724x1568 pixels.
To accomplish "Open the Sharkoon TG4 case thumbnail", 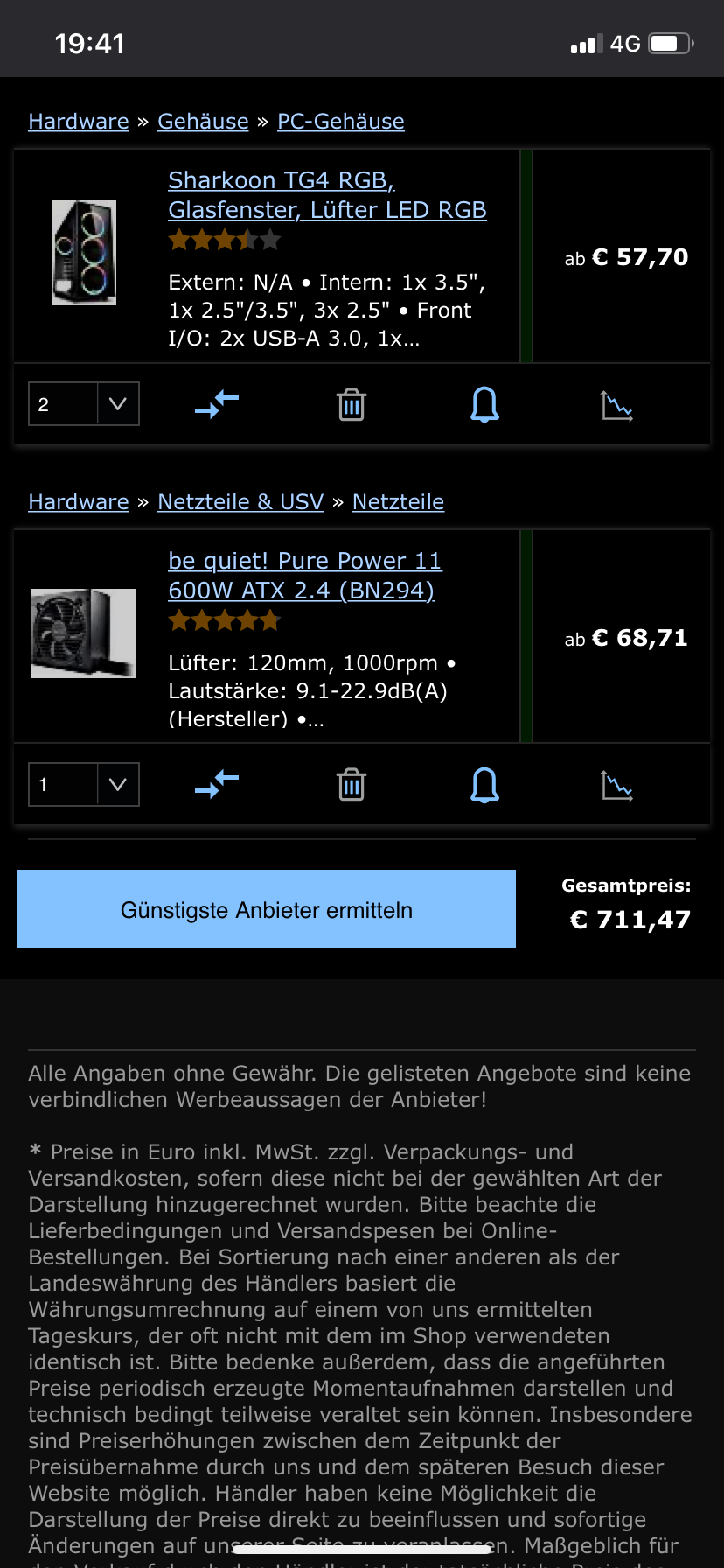I will 84,253.
